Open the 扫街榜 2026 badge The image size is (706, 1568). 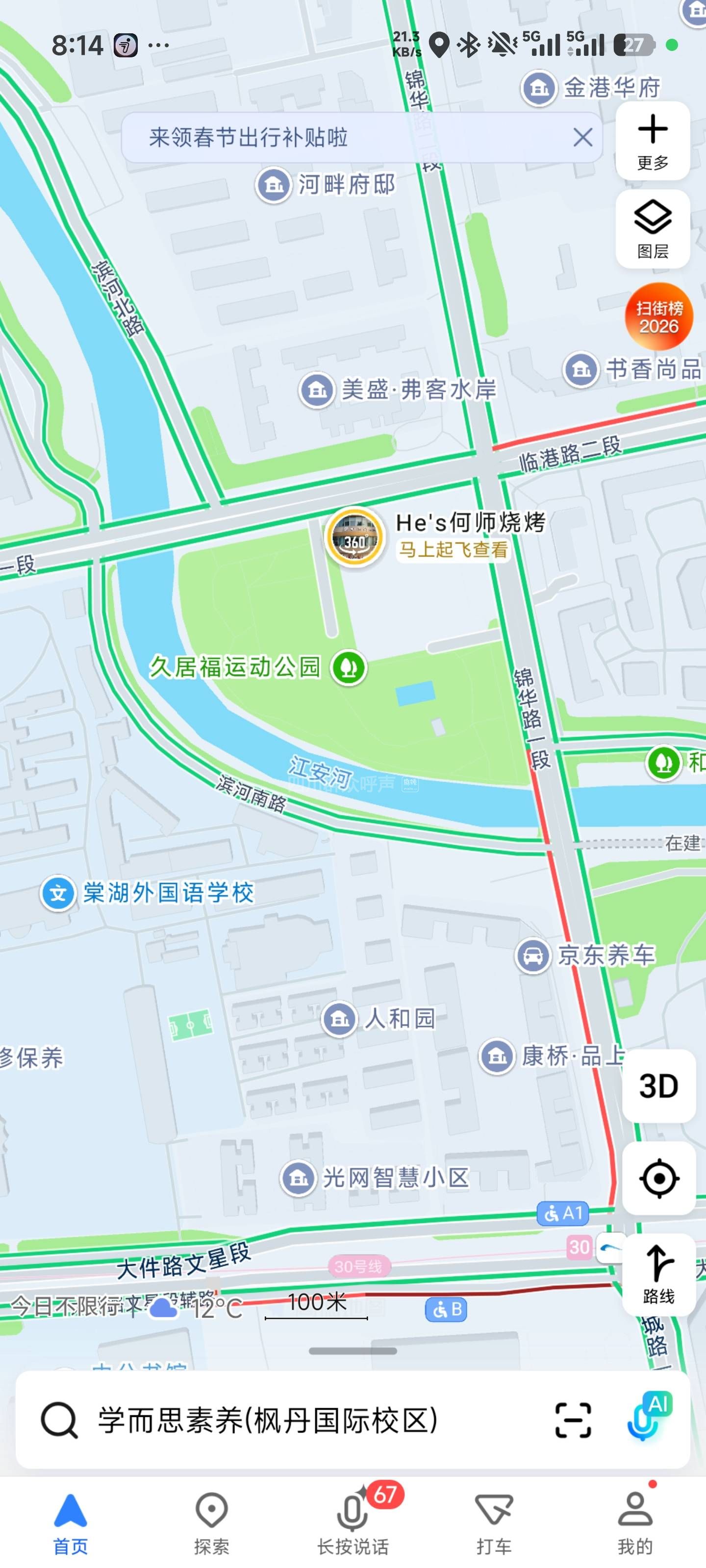coord(658,317)
